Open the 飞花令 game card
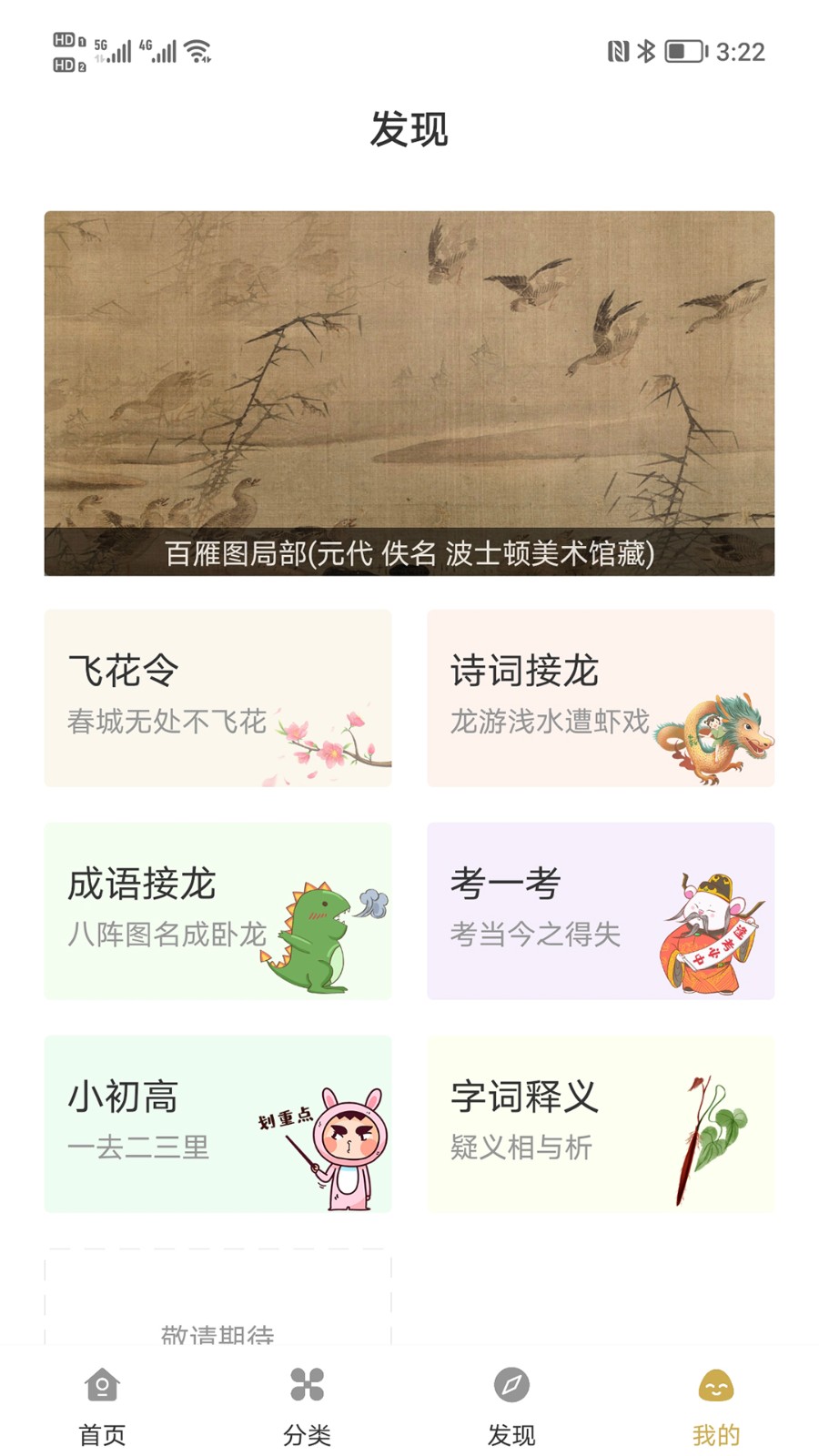Image resolution: width=819 pixels, height=1456 pixels. click(218, 698)
